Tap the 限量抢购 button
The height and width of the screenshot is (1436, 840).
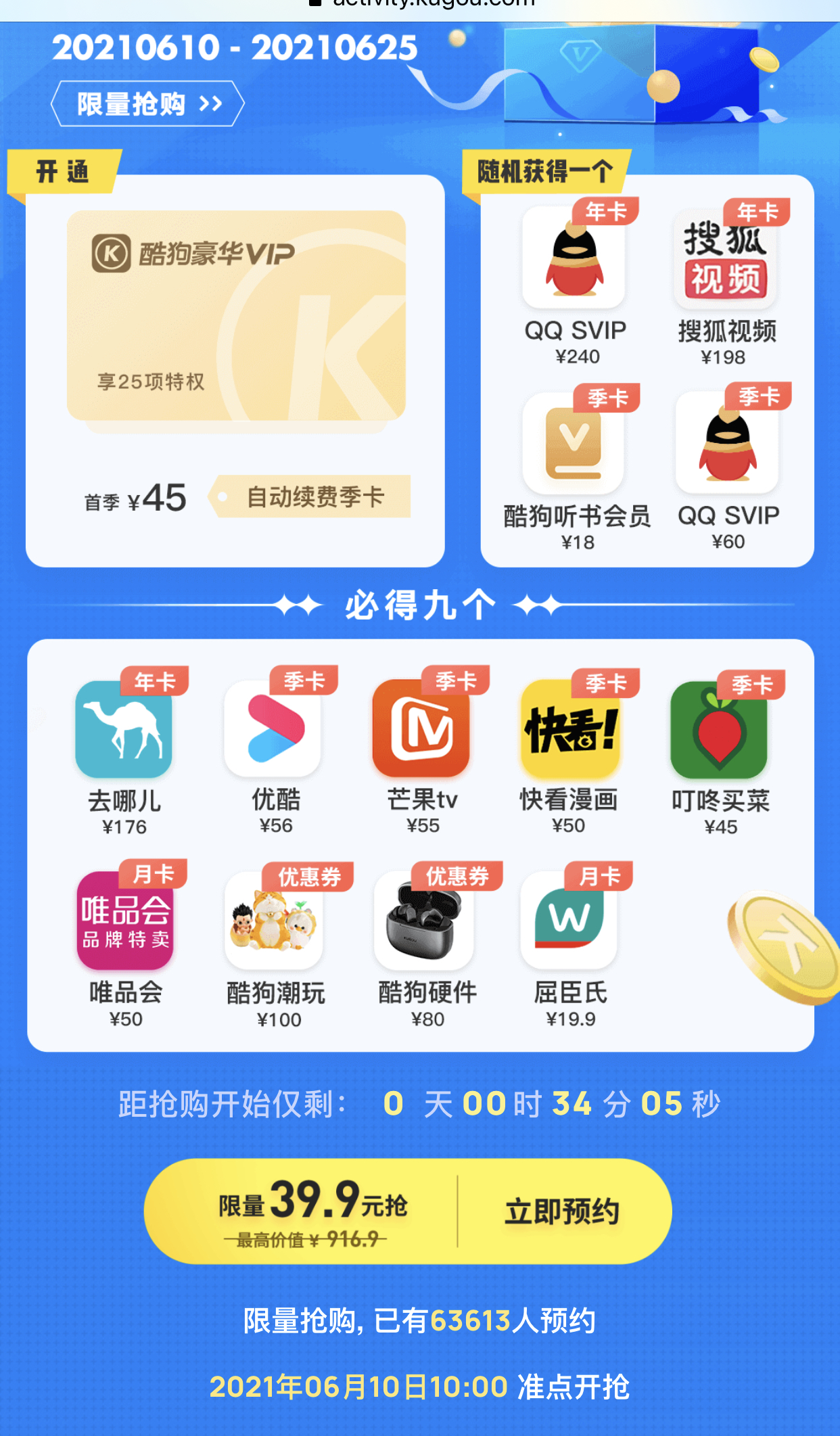[147, 103]
